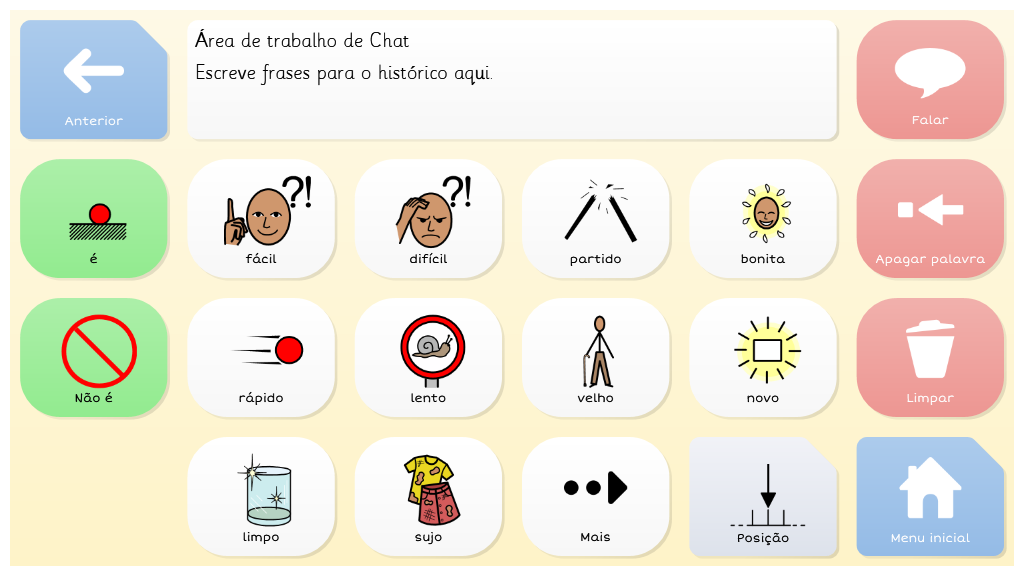Pick the 'velho' symbol

click(596, 358)
